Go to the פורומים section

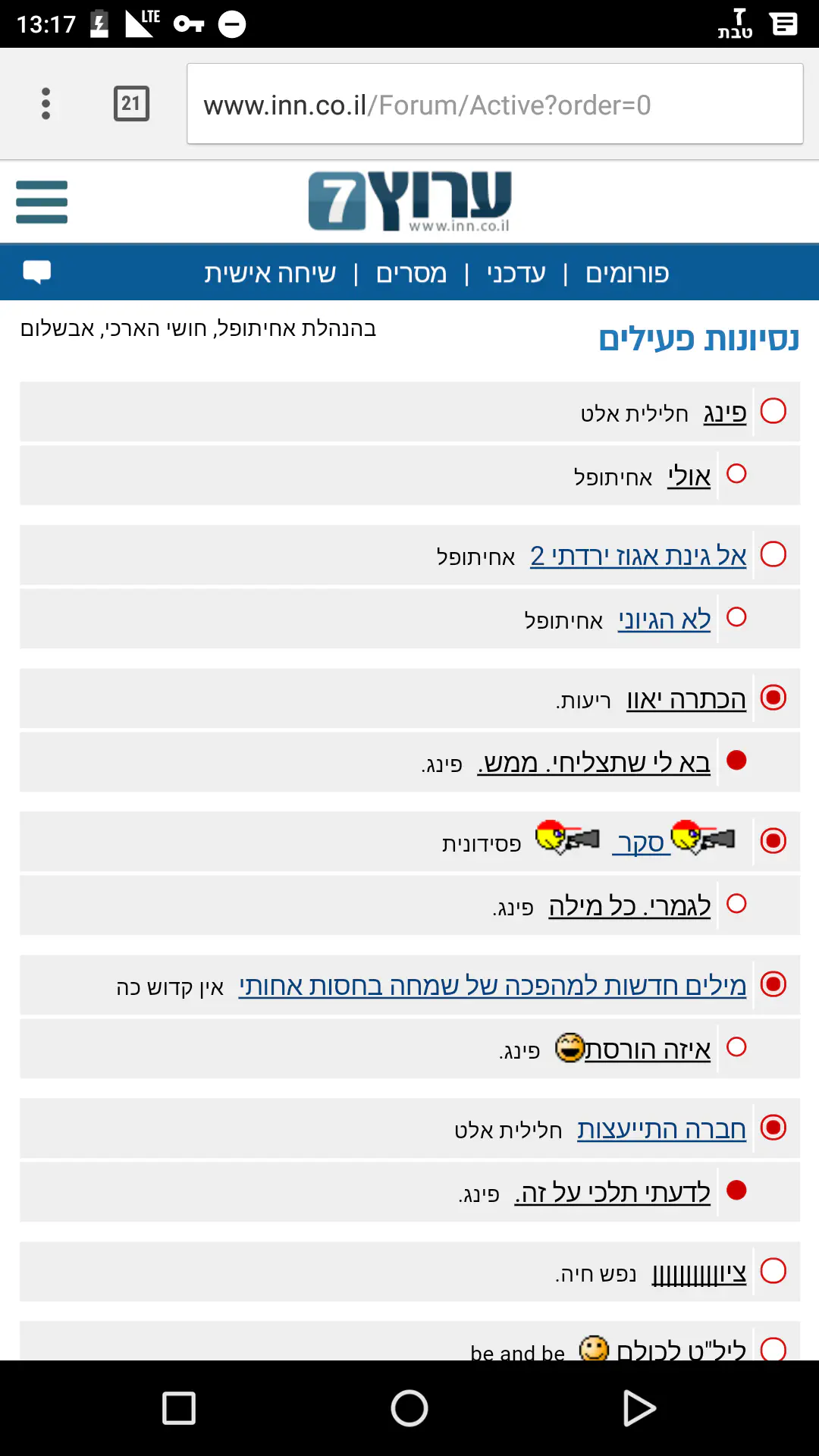tap(627, 273)
